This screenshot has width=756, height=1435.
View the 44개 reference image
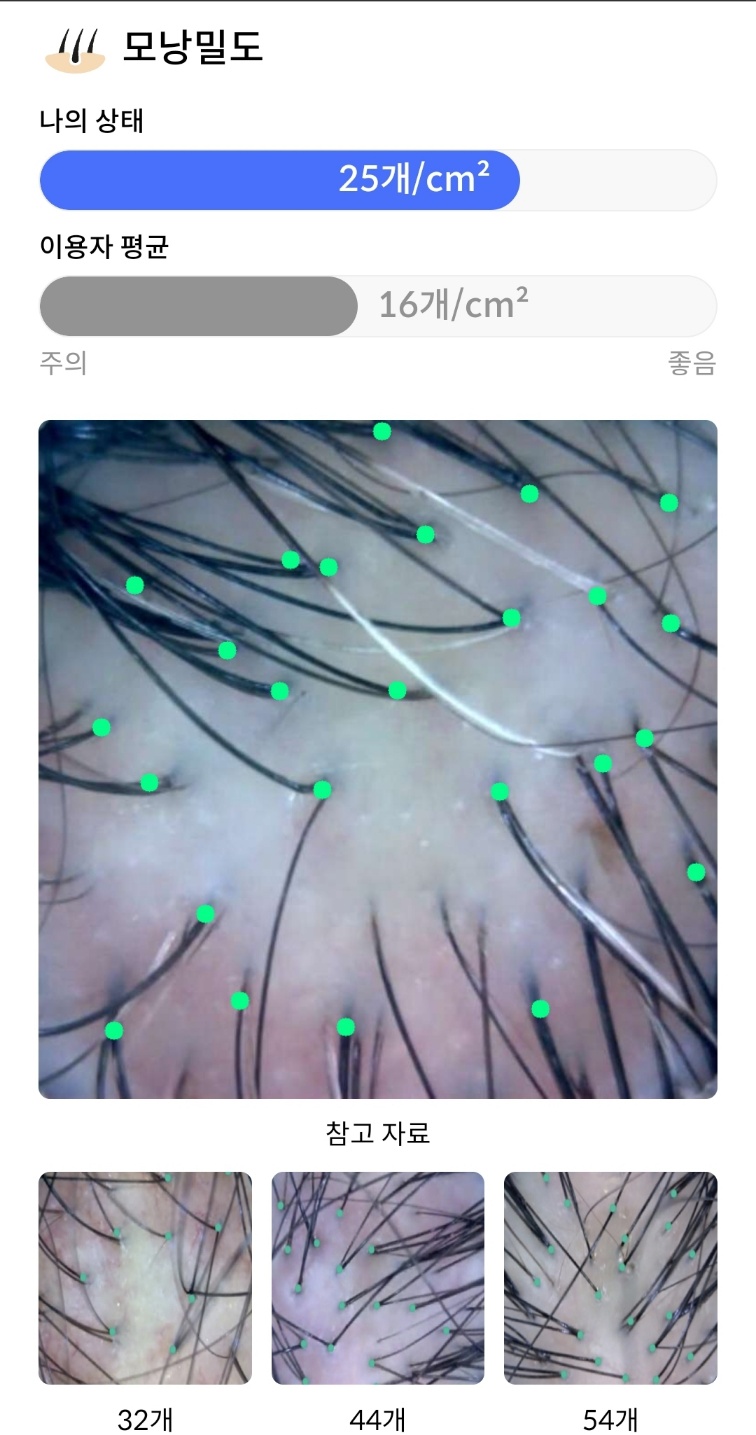[378, 1277]
